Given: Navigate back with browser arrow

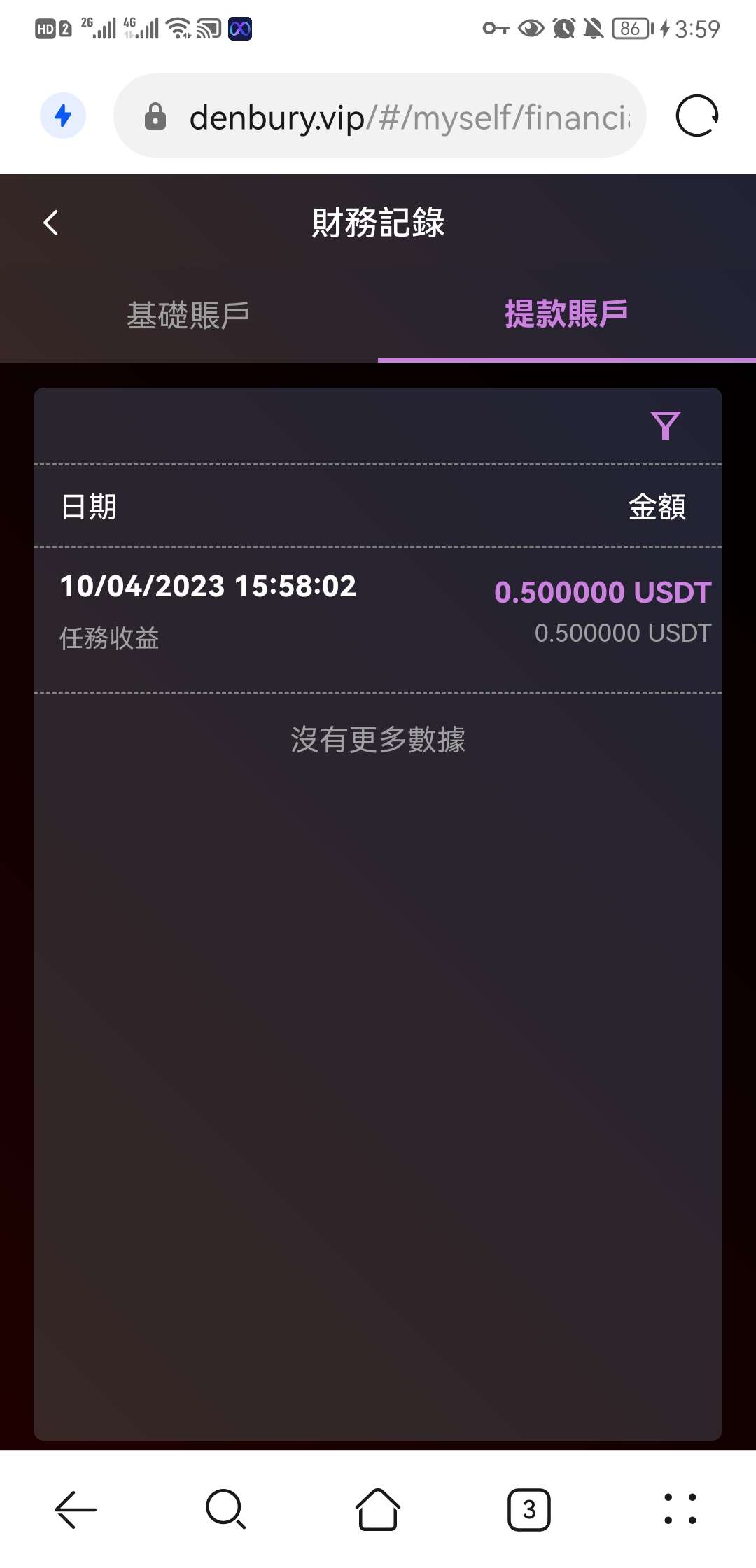Looking at the screenshot, I should tap(76, 1509).
